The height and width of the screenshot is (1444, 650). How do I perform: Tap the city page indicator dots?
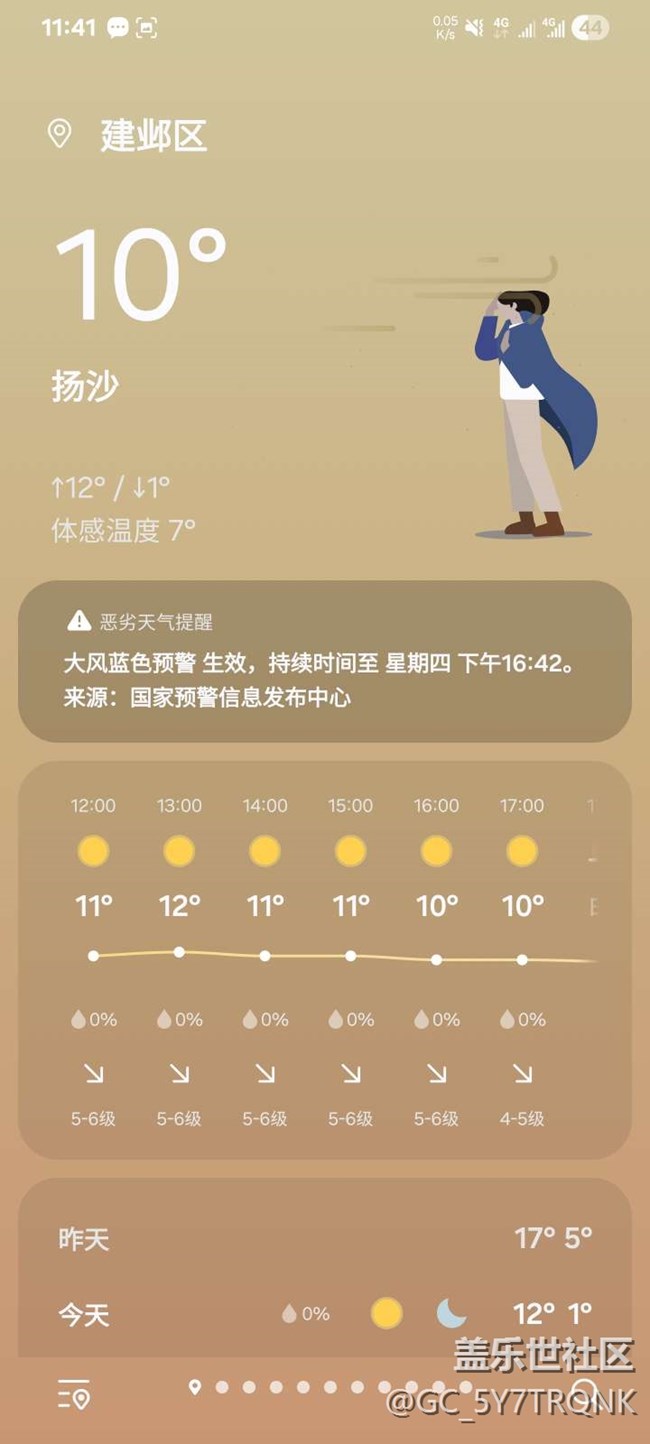coord(330,1387)
